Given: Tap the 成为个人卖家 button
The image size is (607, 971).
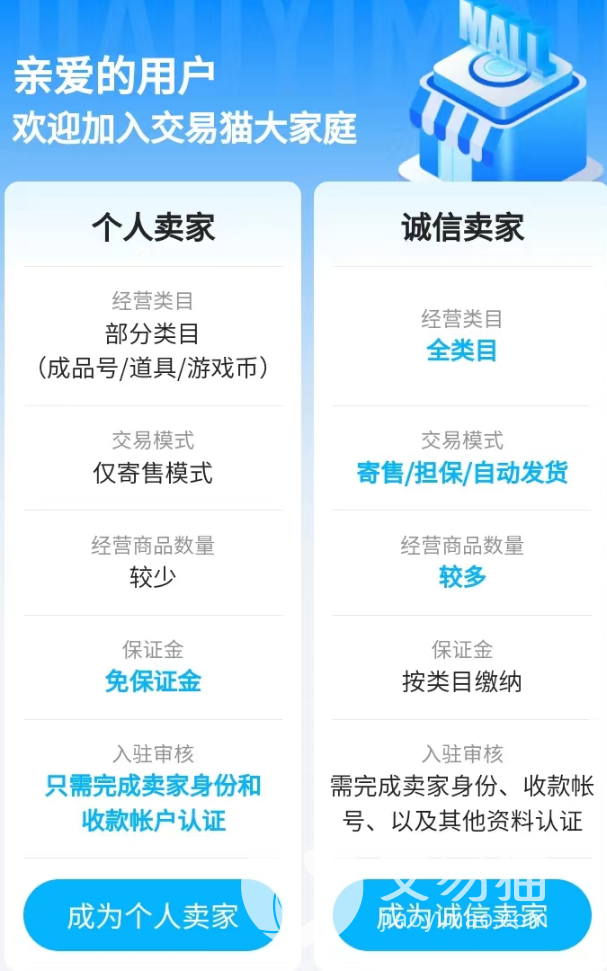Looking at the screenshot, I should pyautogui.click(x=152, y=915).
